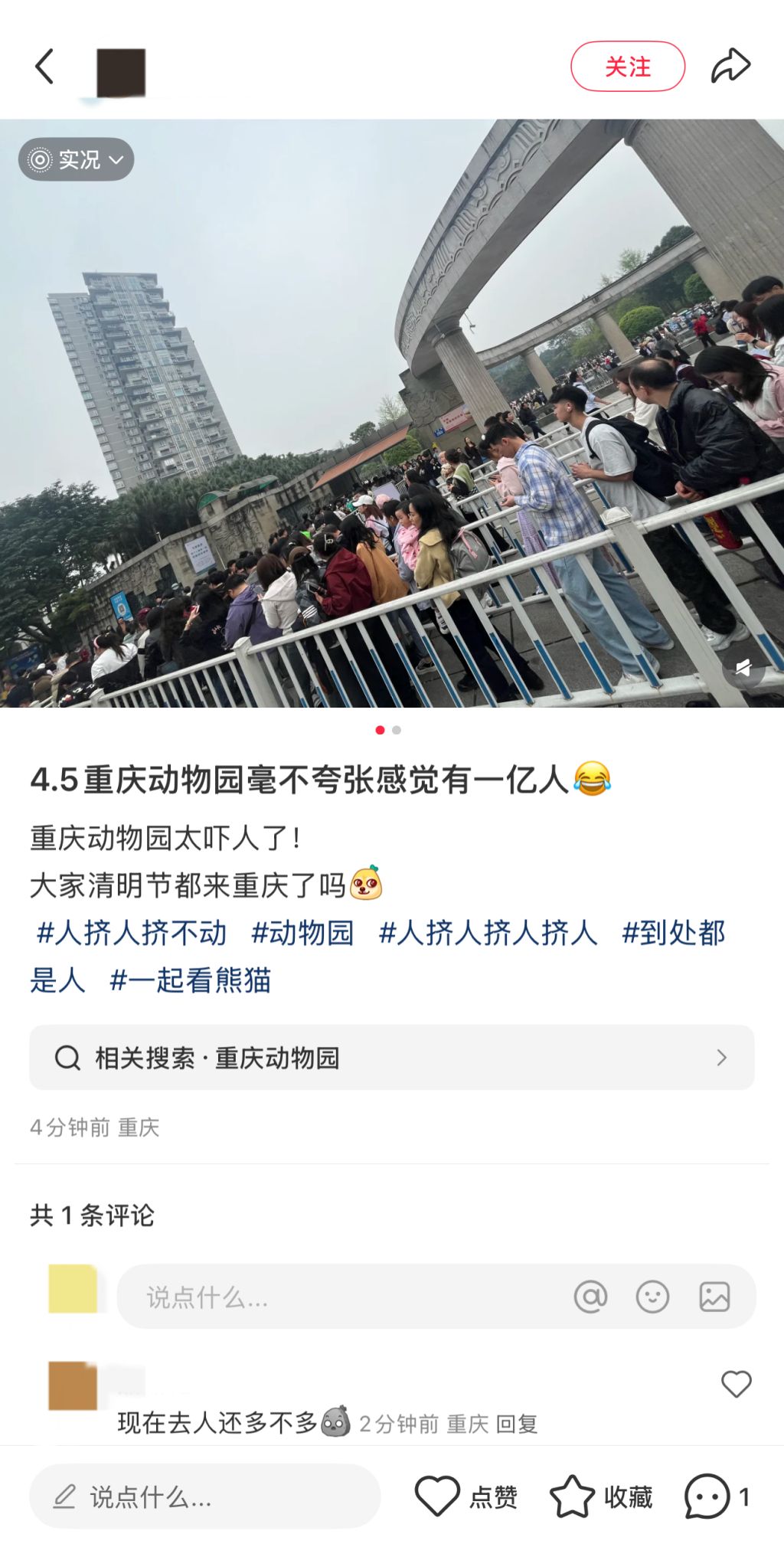Open related search 重庆动物园
The height and width of the screenshot is (1557, 784).
391,1058
